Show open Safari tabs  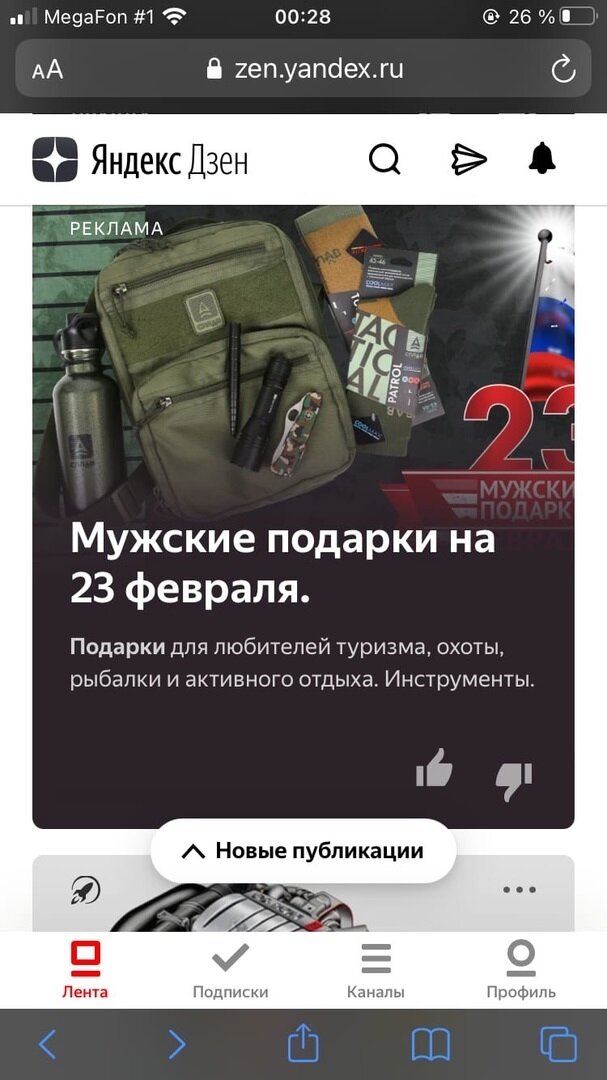pyautogui.click(x=559, y=1044)
